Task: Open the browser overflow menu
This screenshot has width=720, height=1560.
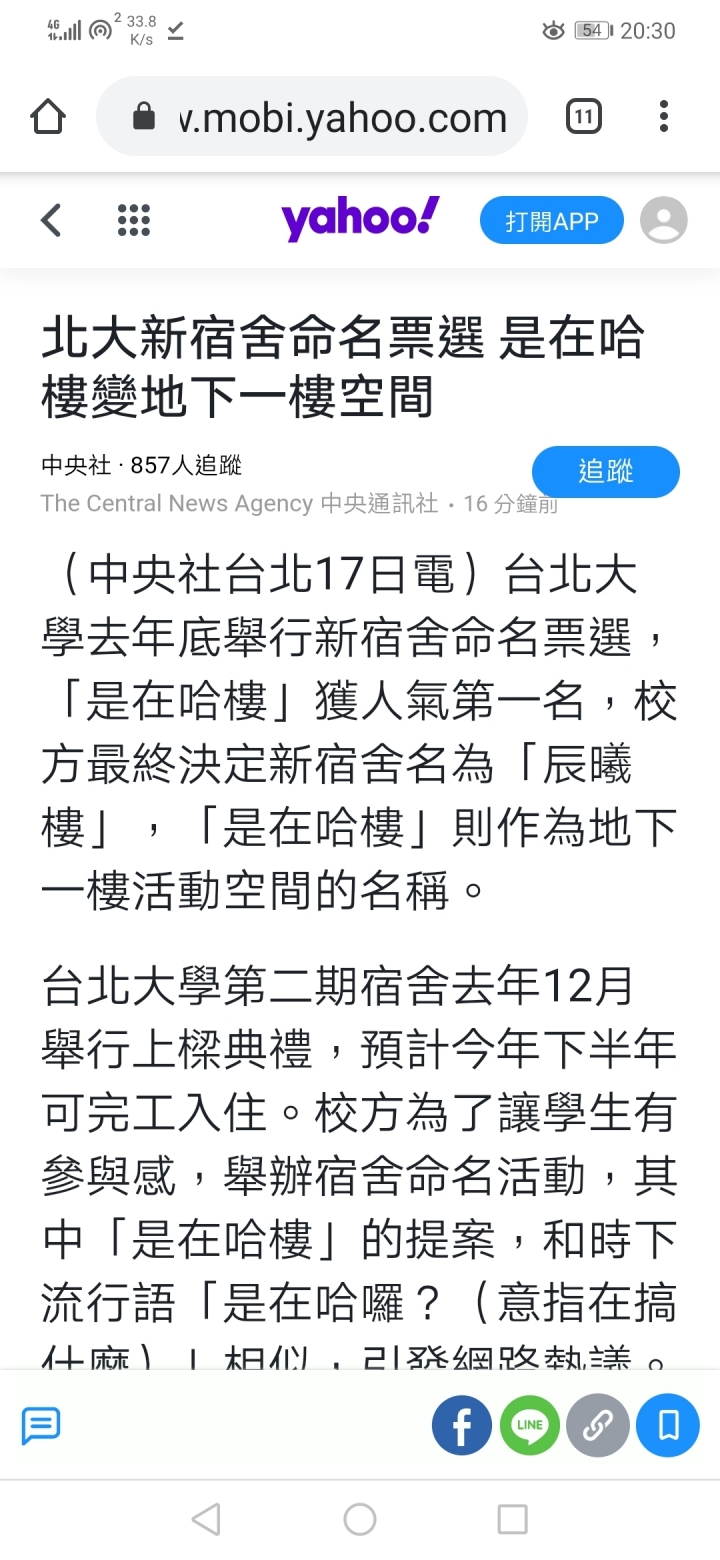Action: pyautogui.click(x=664, y=117)
